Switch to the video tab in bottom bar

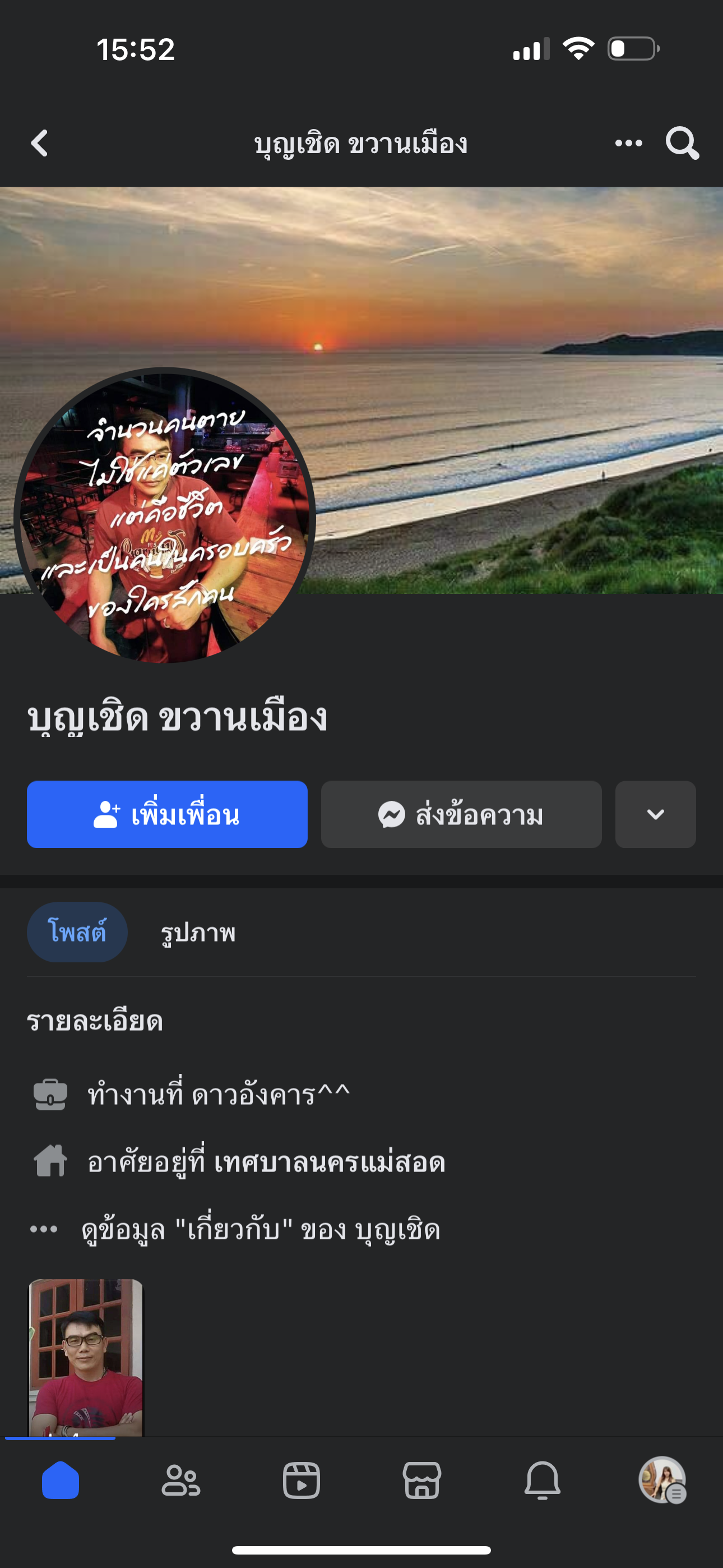coord(302,1481)
